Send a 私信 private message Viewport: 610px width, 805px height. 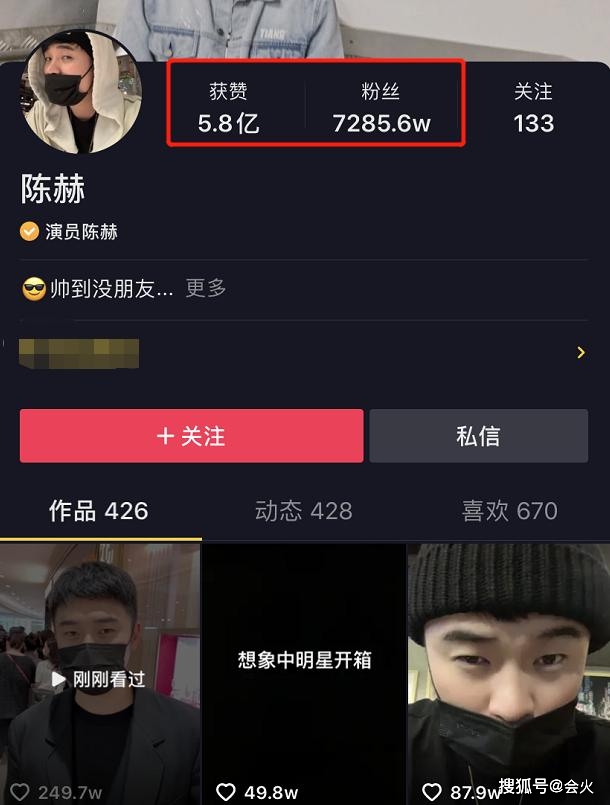pyautogui.click(x=478, y=436)
